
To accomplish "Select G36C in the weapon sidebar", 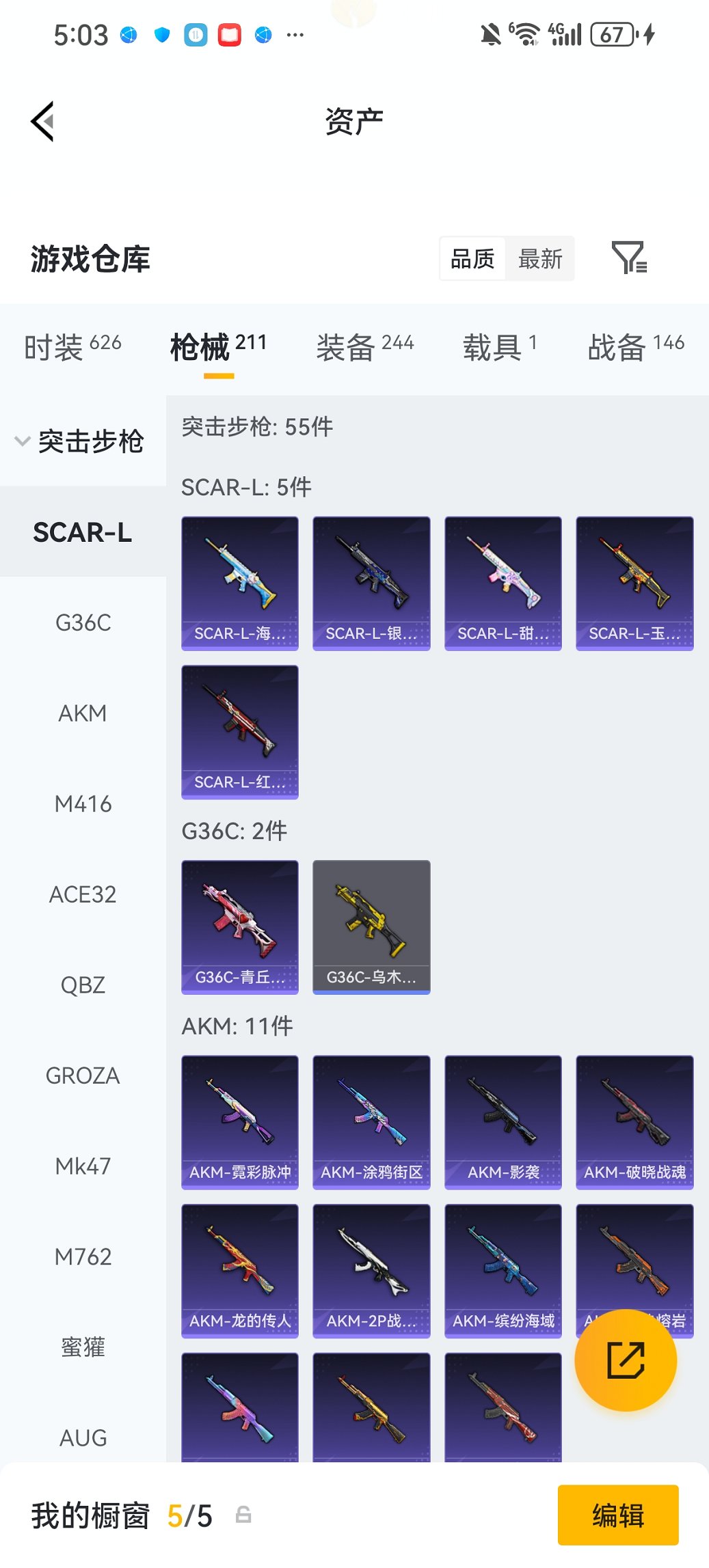I will (83, 622).
